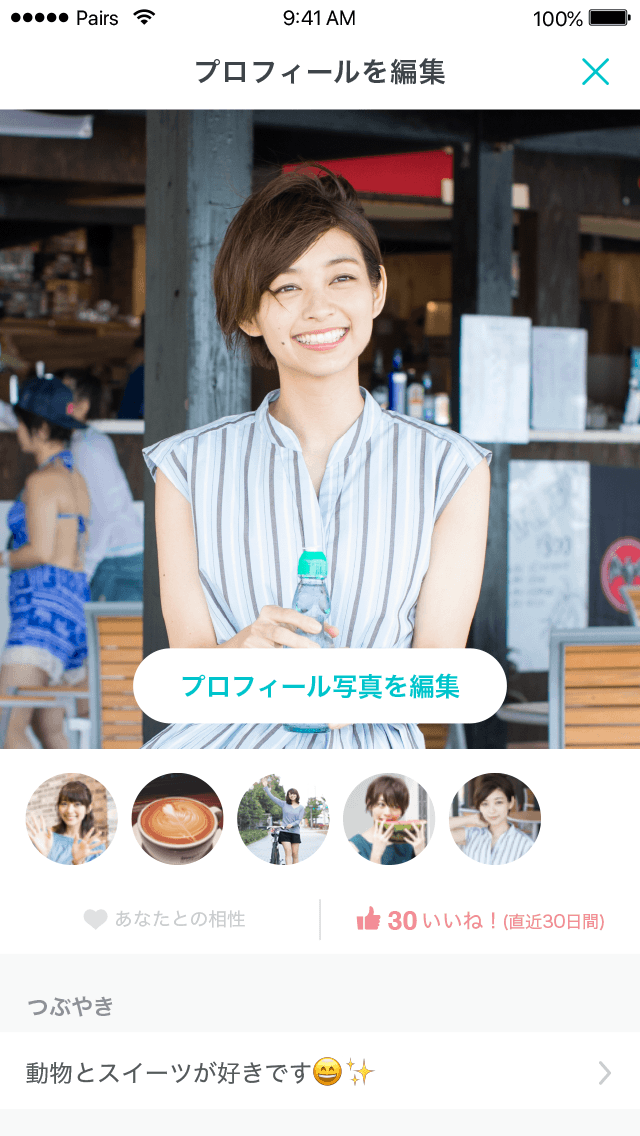This screenshot has width=640, height=1136.
Task: Select the latte art coffee thumbnail
Action: click(178, 819)
